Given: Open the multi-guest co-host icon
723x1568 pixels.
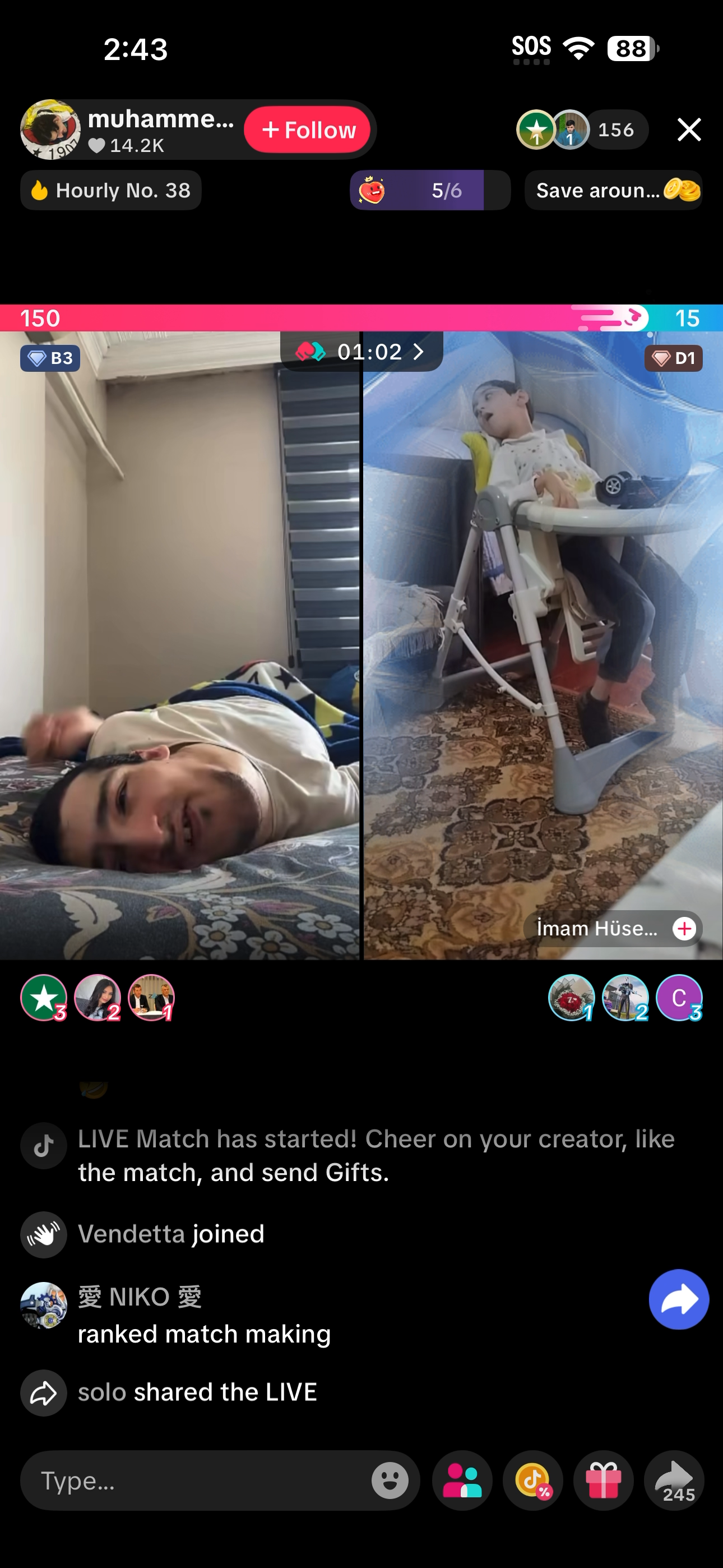Looking at the screenshot, I should tap(462, 1481).
